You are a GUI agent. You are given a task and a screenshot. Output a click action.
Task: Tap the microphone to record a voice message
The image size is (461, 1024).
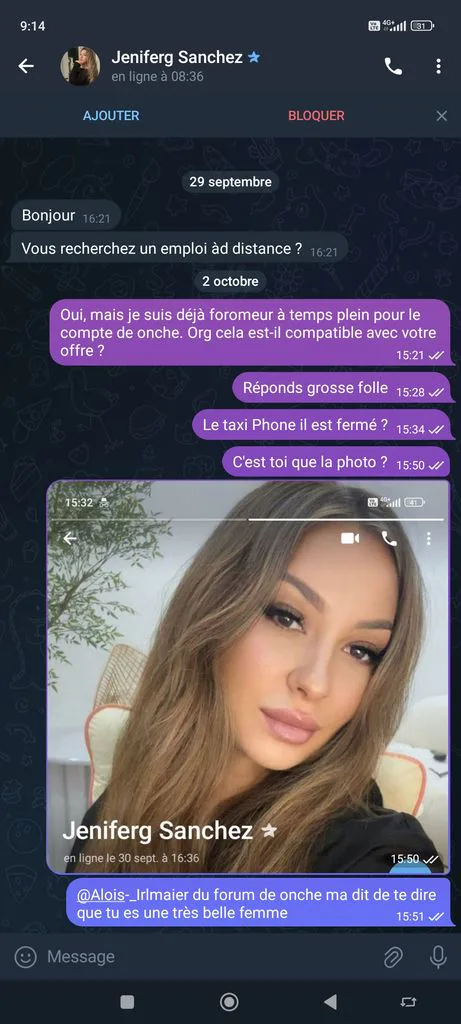(x=438, y=957)
